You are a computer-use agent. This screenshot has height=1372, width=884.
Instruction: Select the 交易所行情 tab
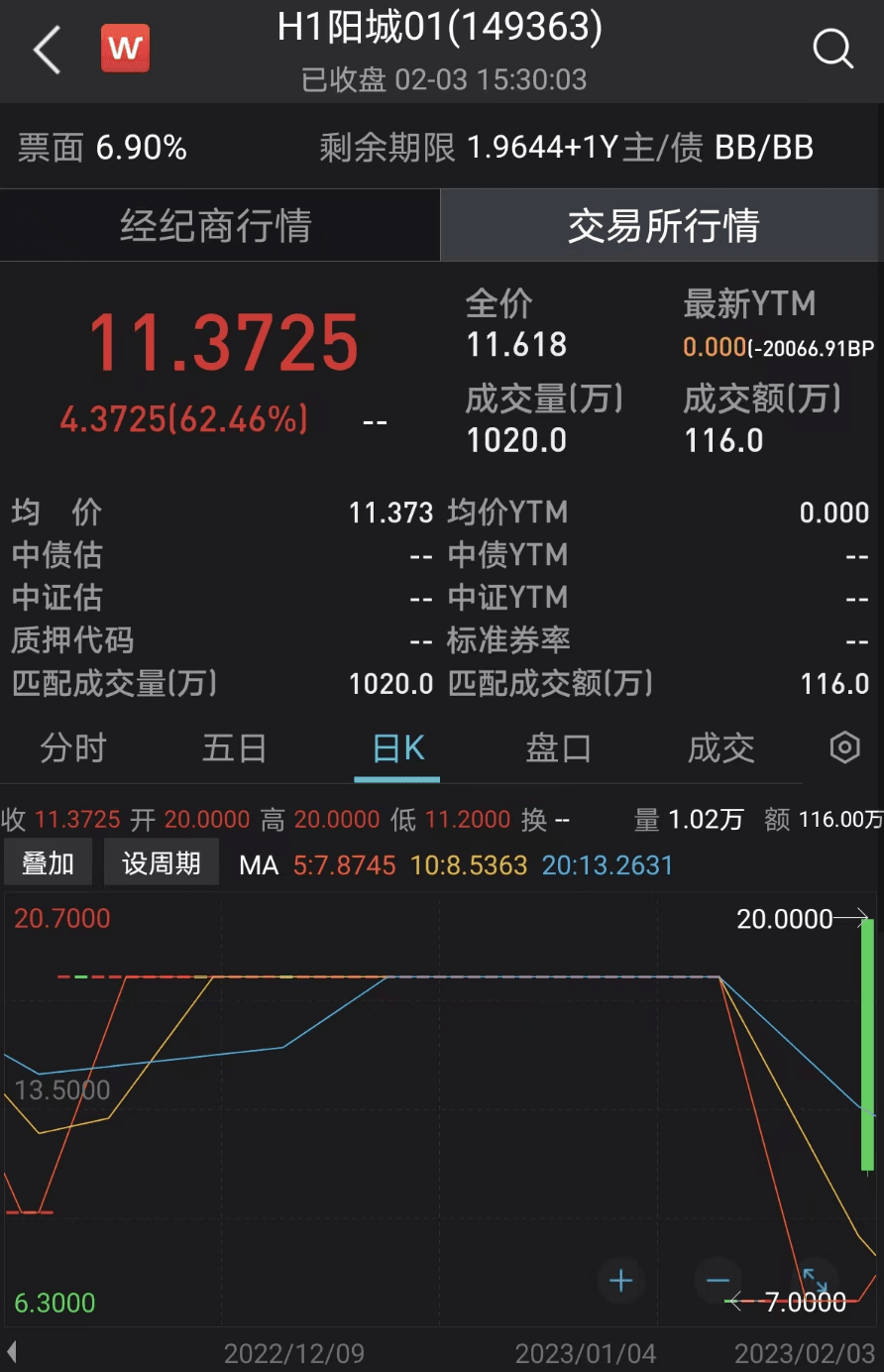662,226
